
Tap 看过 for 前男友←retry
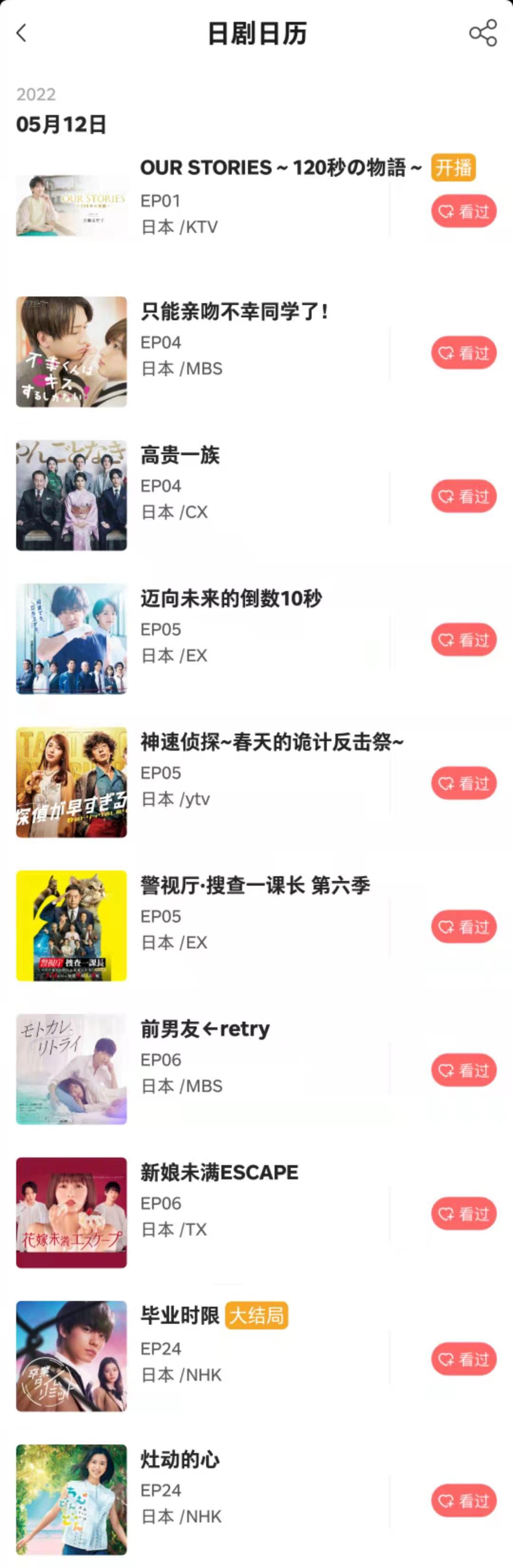[x=464, y=1070]
